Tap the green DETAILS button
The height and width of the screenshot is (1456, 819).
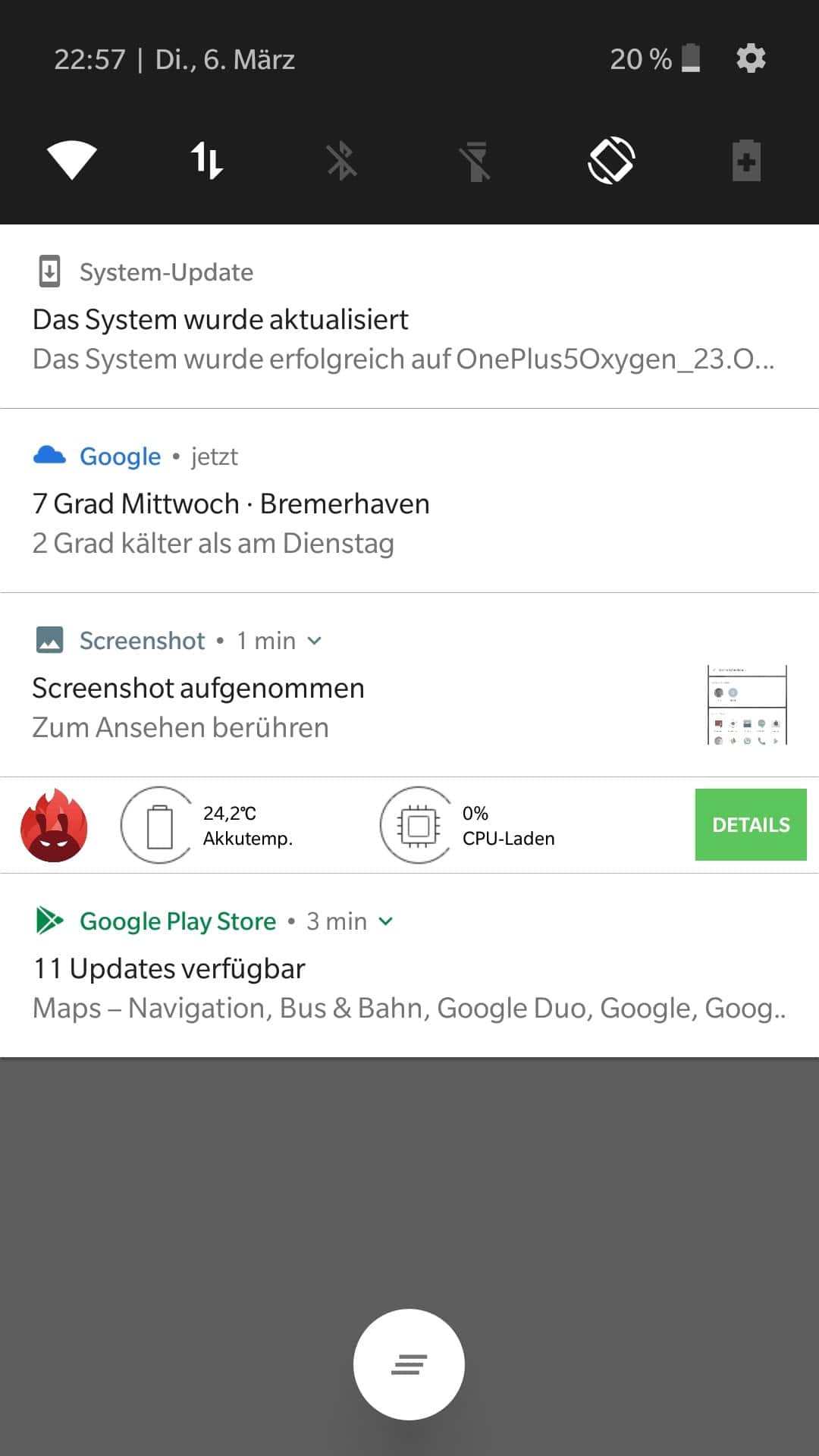tap(751, 824)
